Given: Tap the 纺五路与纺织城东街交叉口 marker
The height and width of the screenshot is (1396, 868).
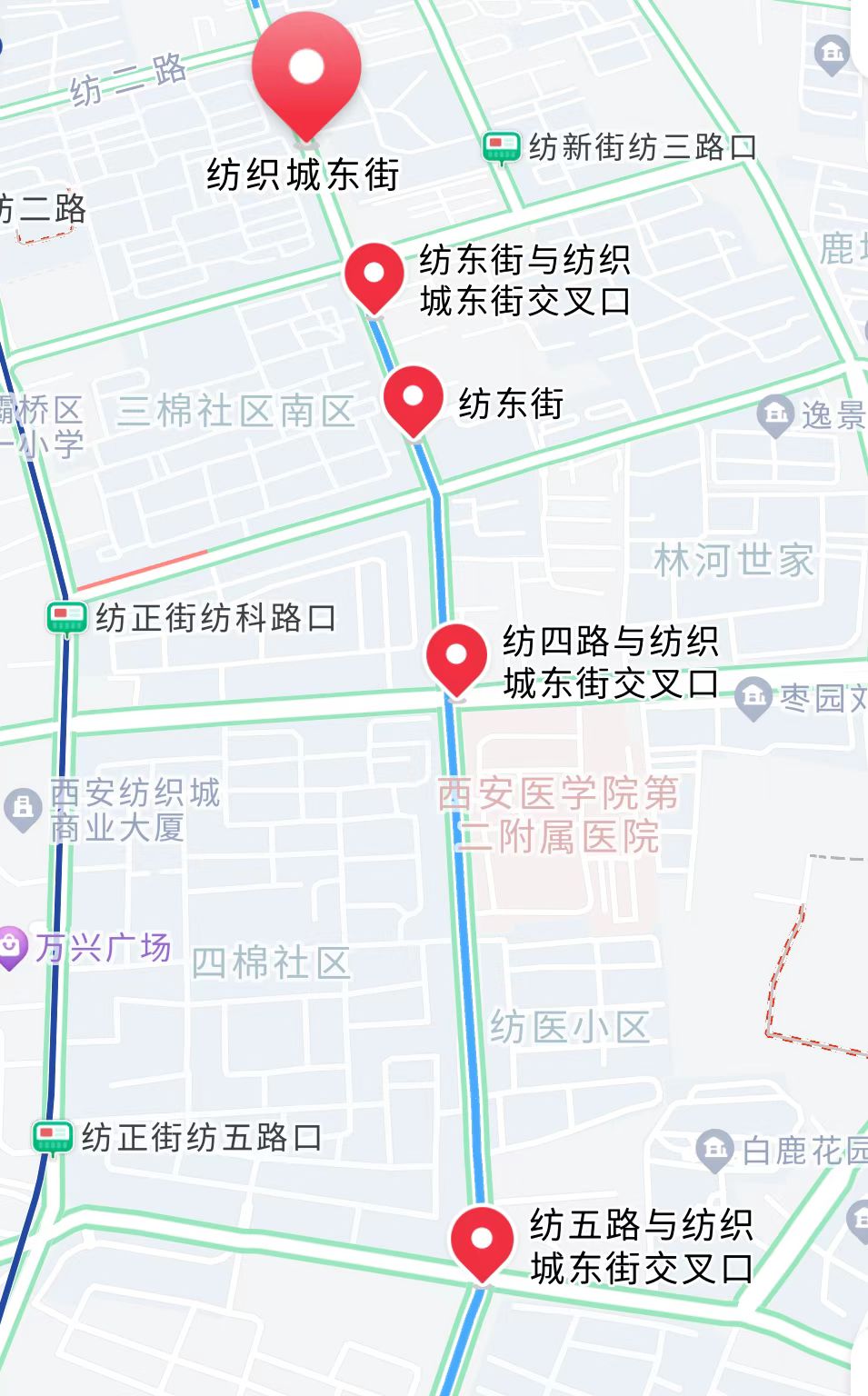Looking at the screenshot, I should [482, 1241].
